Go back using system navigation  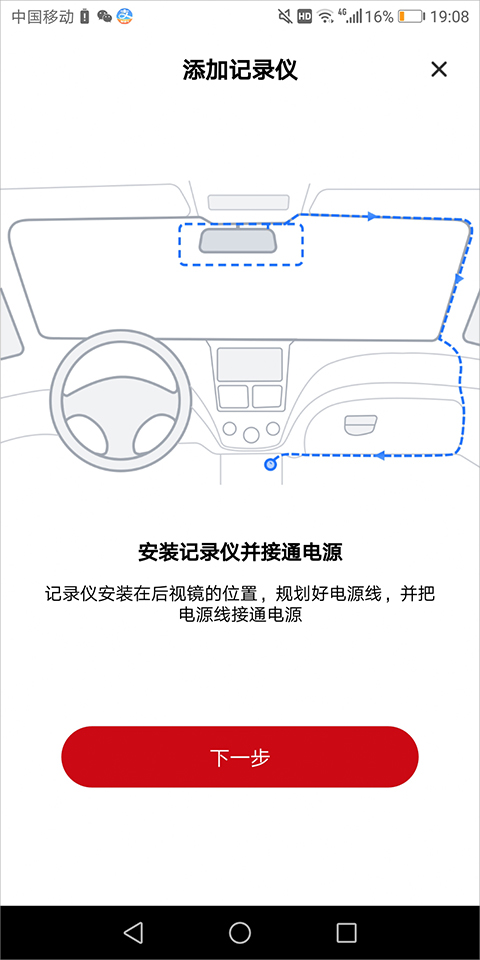pos(133,932)
